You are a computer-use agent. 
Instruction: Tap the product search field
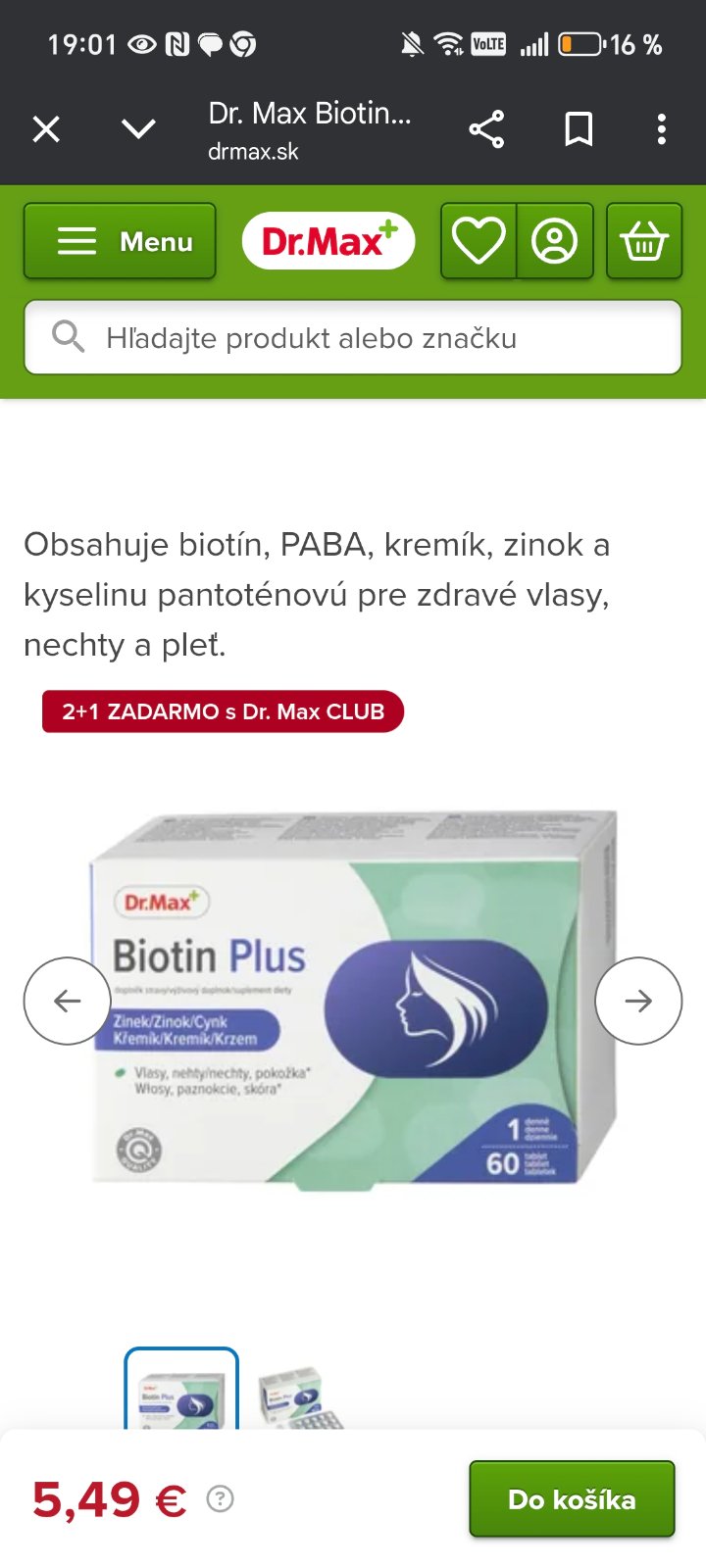point(353,338)
